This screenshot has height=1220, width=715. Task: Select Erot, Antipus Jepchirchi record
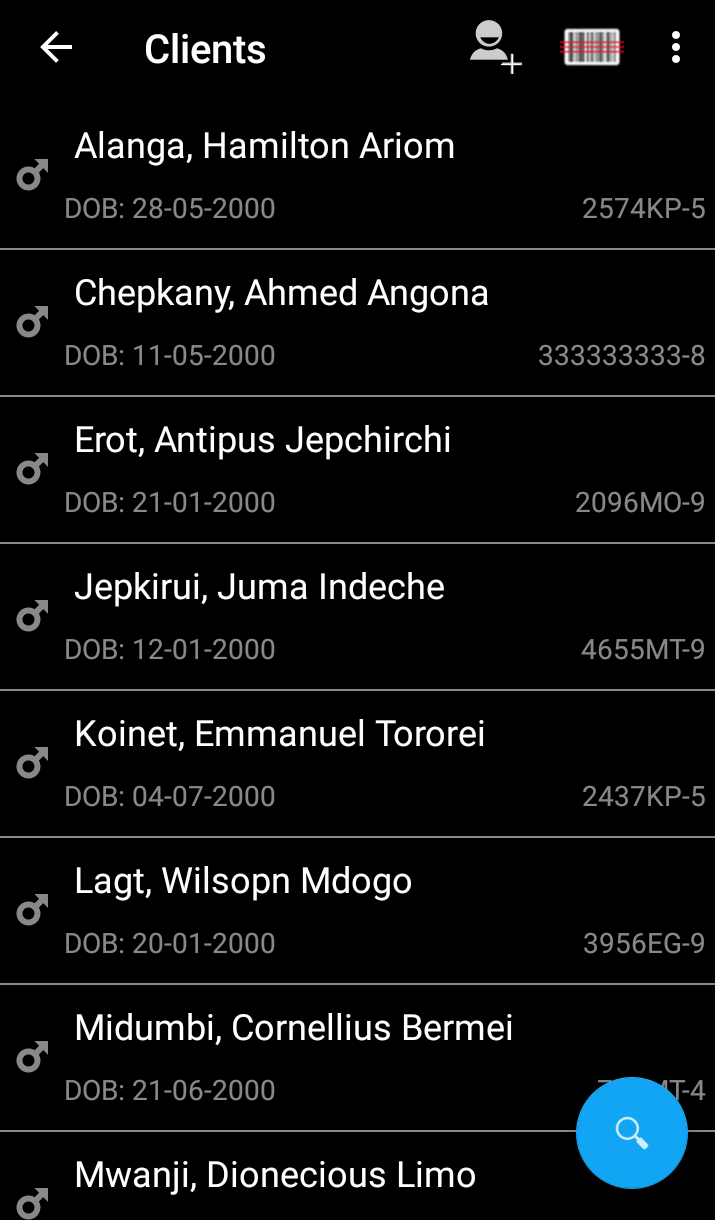[357, 469]
